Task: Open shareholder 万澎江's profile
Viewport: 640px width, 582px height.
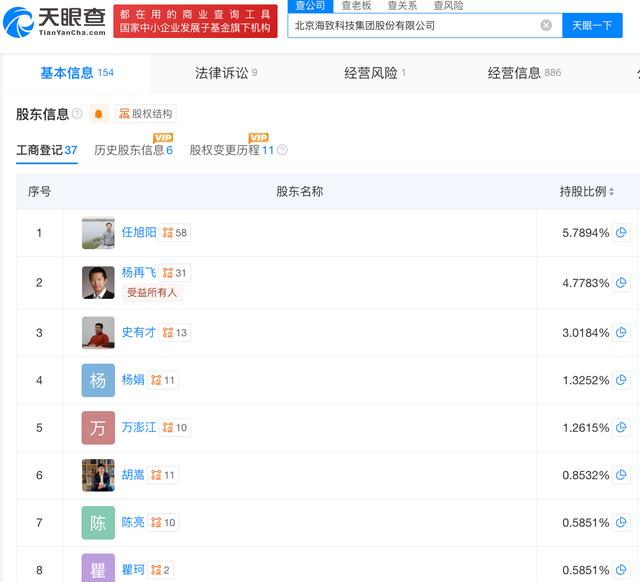Action: click(138, 428)
